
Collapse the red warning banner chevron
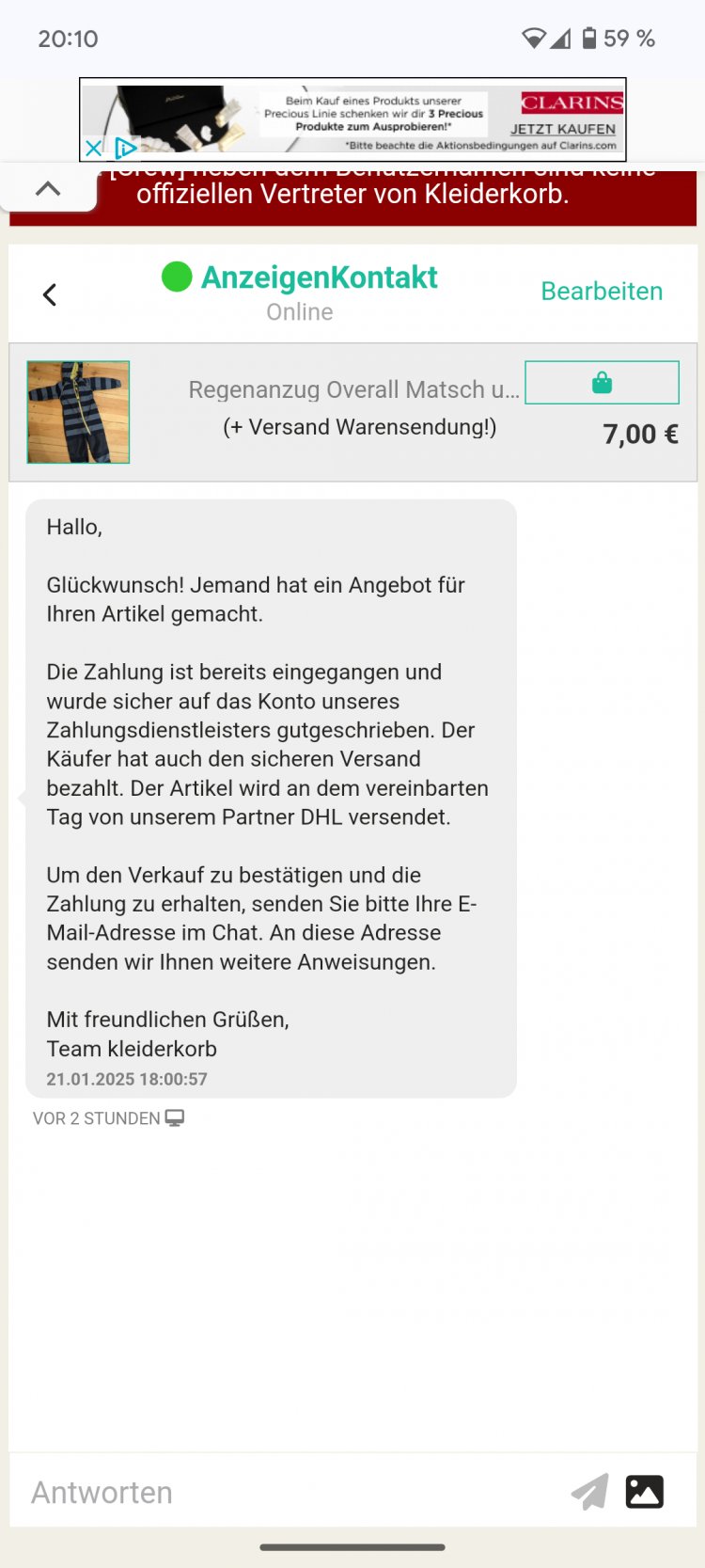(x=48, y=189)
